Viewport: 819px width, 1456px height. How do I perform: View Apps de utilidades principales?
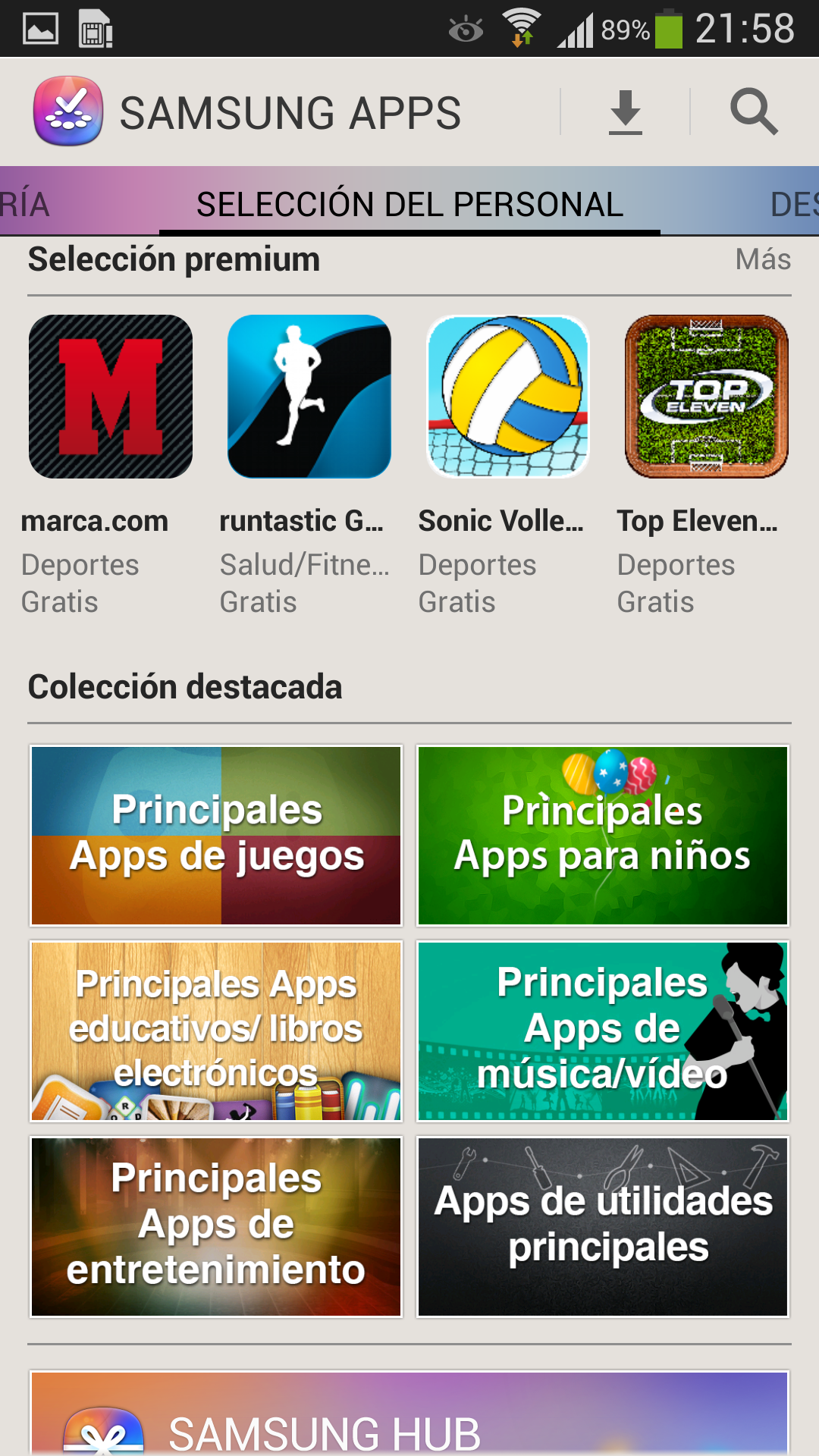click(603, 1226)
